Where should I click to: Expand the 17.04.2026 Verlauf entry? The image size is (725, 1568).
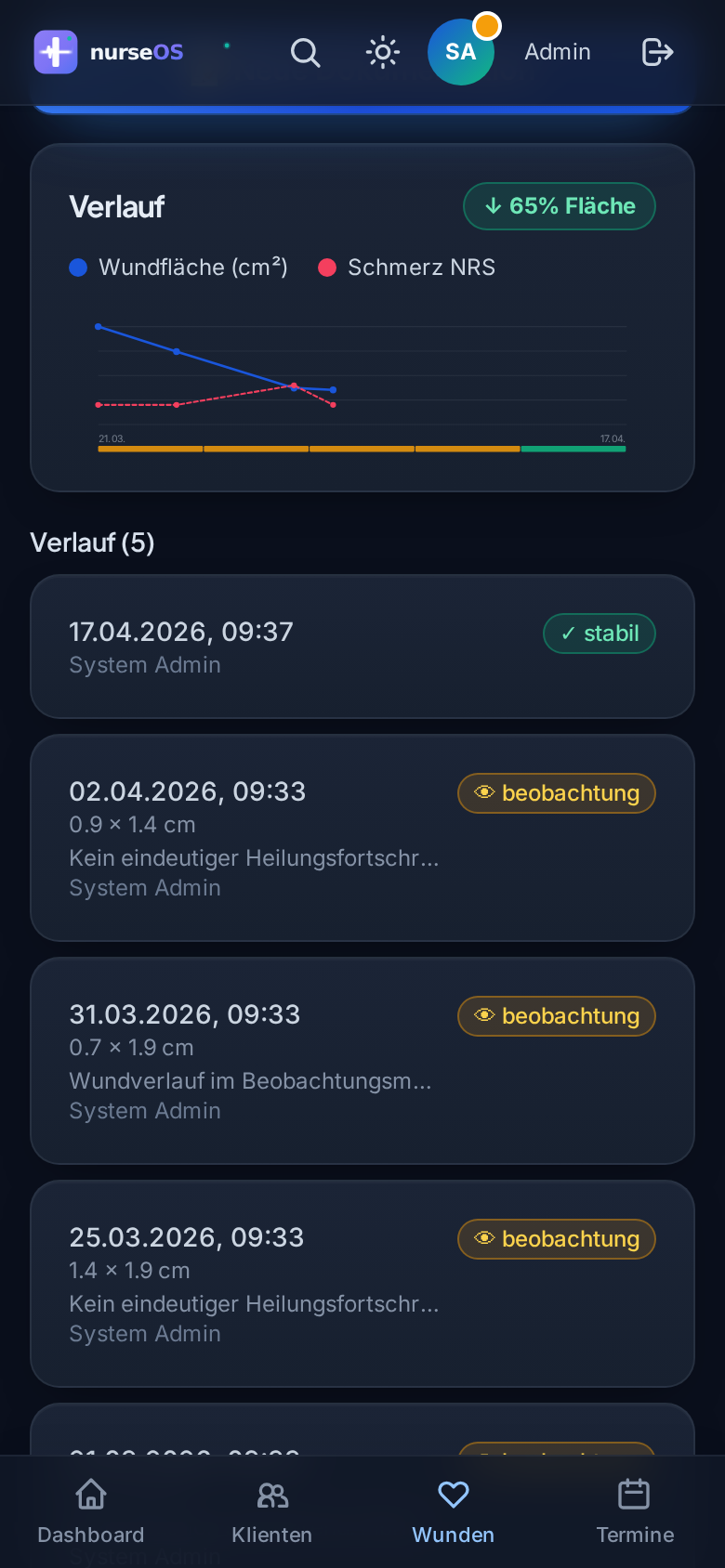[x=362, y=647]
